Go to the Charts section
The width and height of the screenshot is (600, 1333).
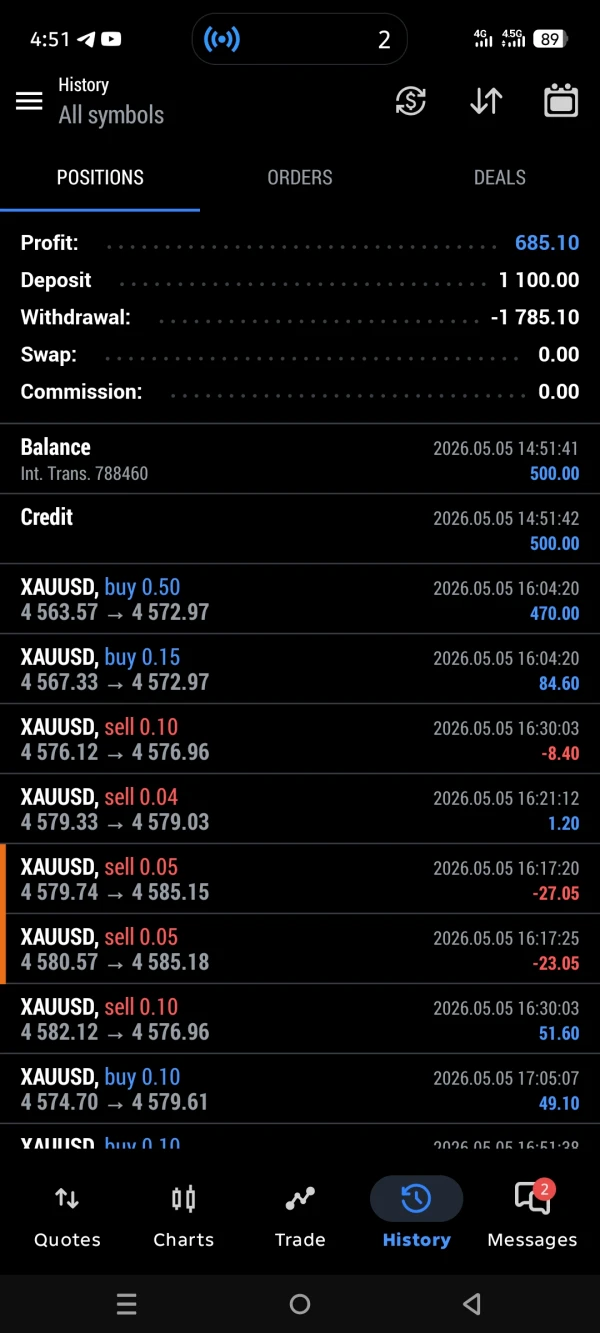(184, 1214)
